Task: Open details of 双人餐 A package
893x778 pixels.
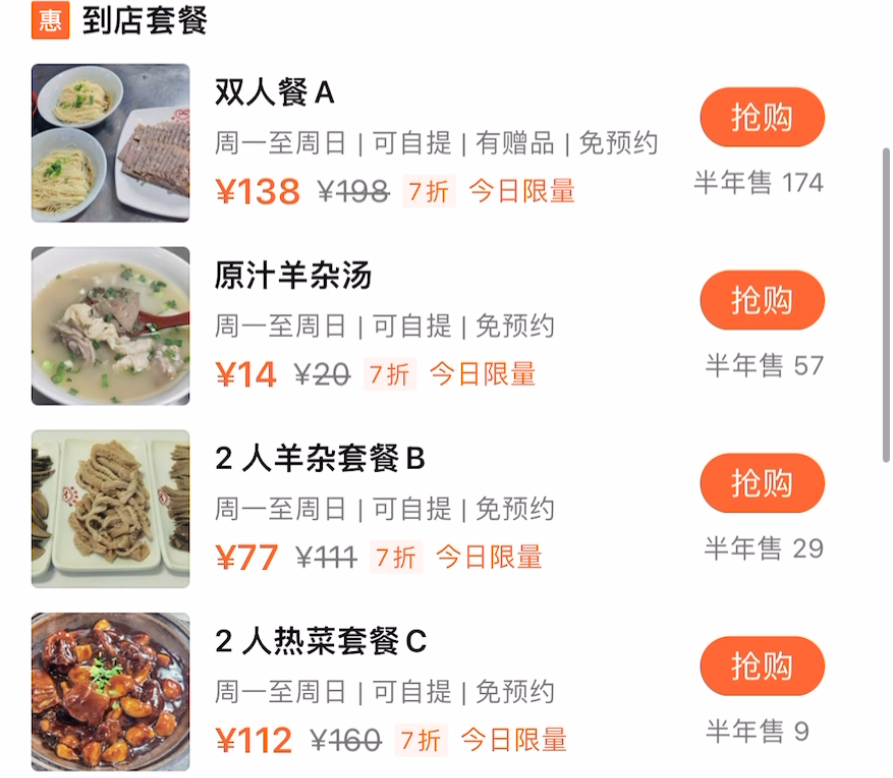Action: pyautogui.click(x=275, y=92)
